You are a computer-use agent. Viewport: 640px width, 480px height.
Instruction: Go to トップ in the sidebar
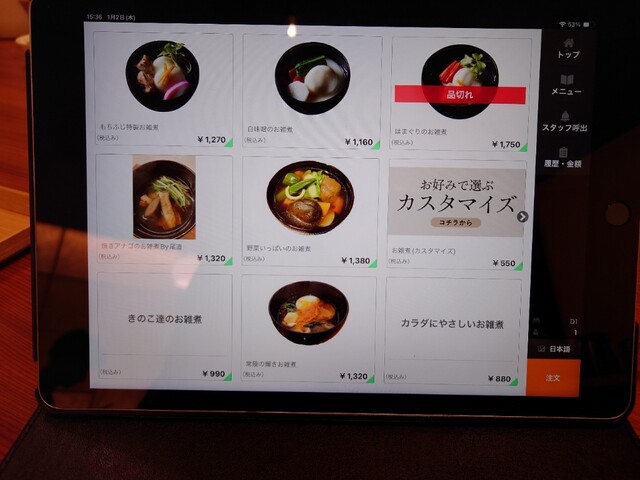[568, 49]
